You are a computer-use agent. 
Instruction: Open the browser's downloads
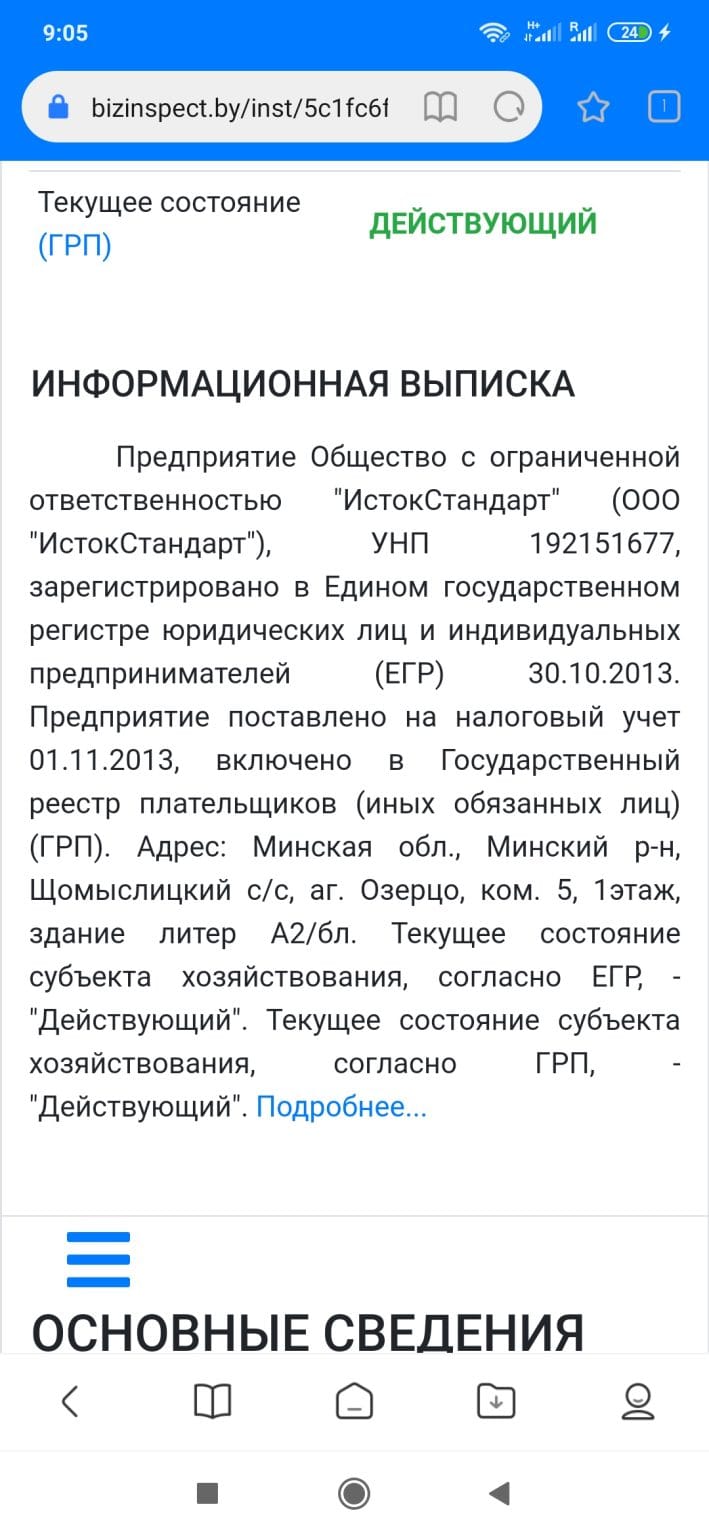(x=496, y=1401)
